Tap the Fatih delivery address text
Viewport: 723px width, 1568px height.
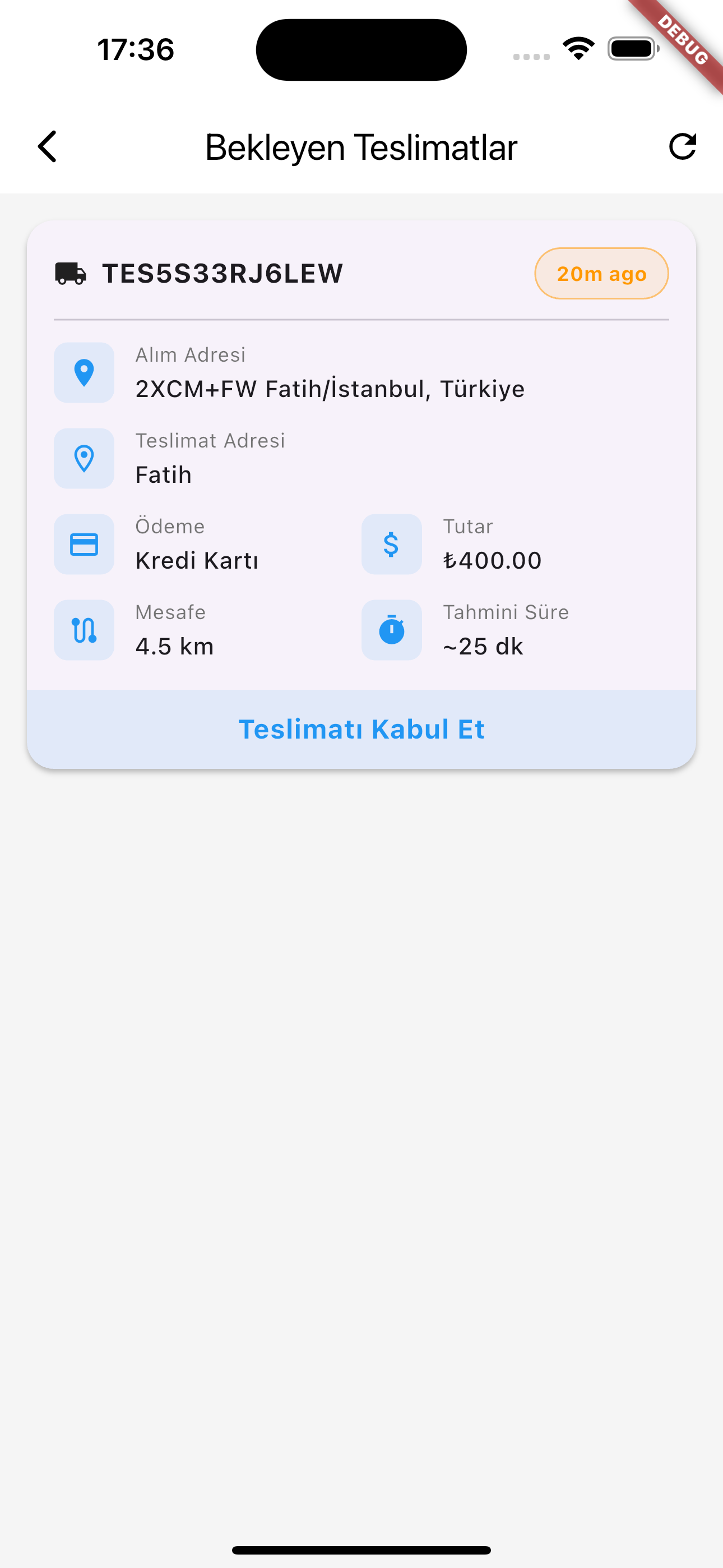click(x=163, y=474)
